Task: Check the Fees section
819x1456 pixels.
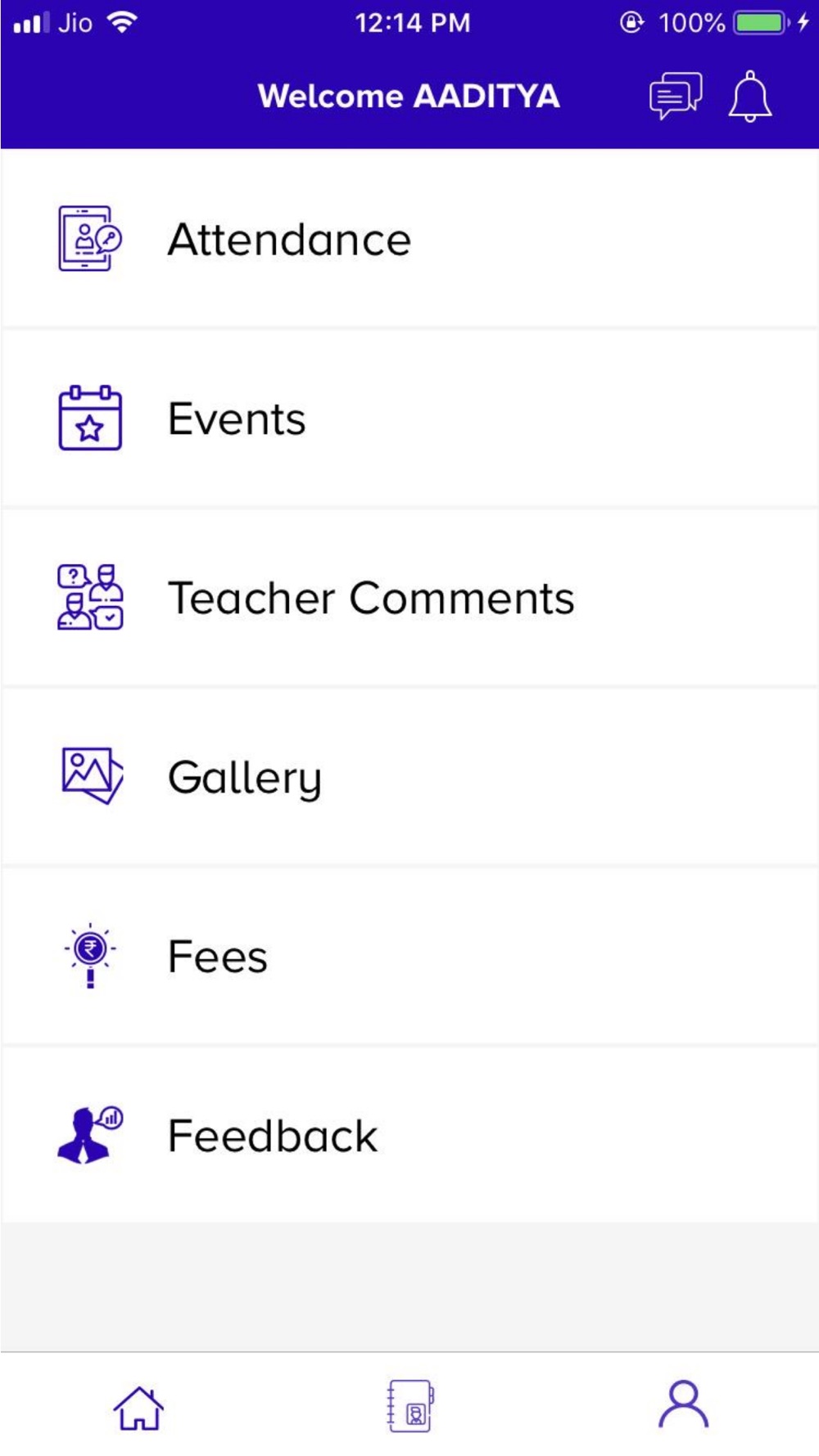Action: point(409,956)
